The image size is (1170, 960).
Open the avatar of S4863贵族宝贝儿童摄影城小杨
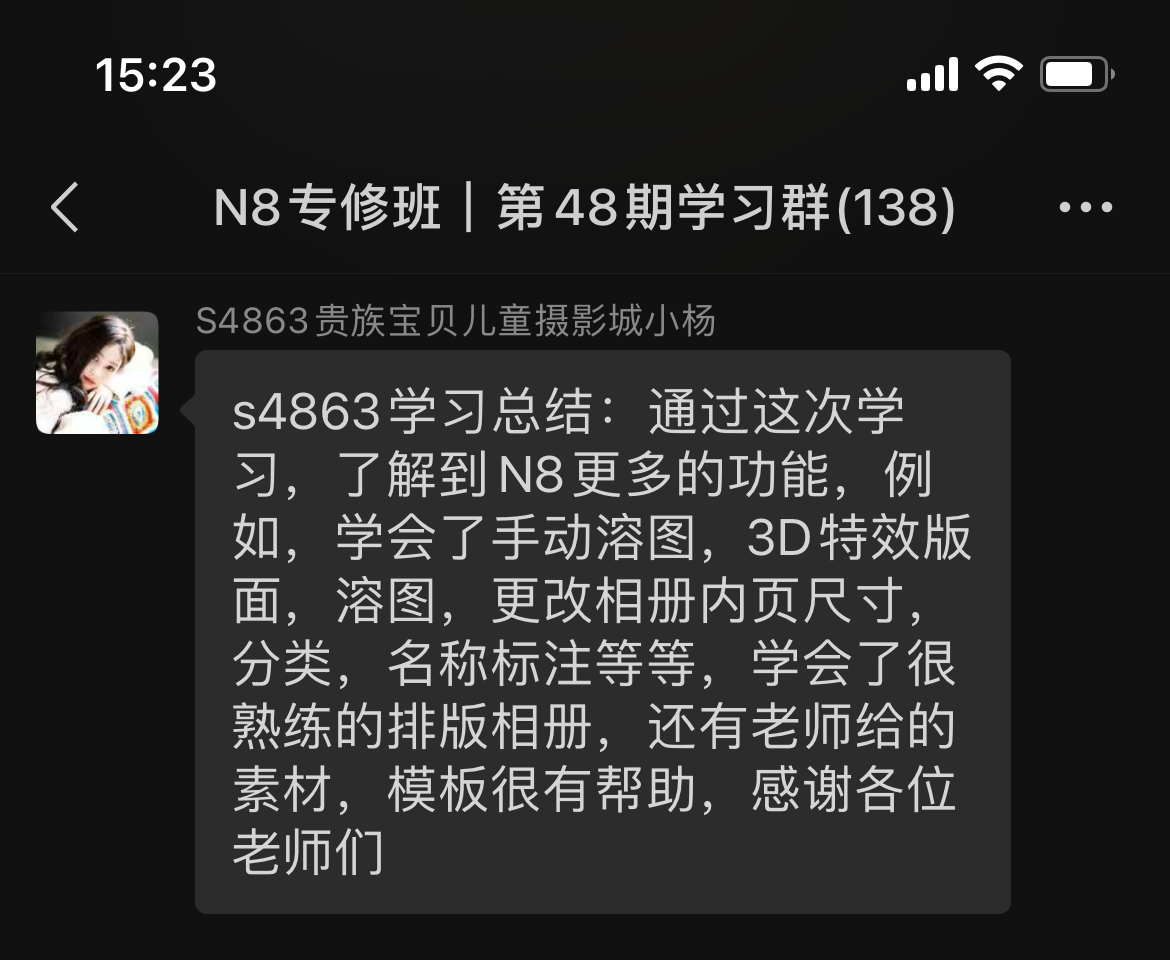97,373
